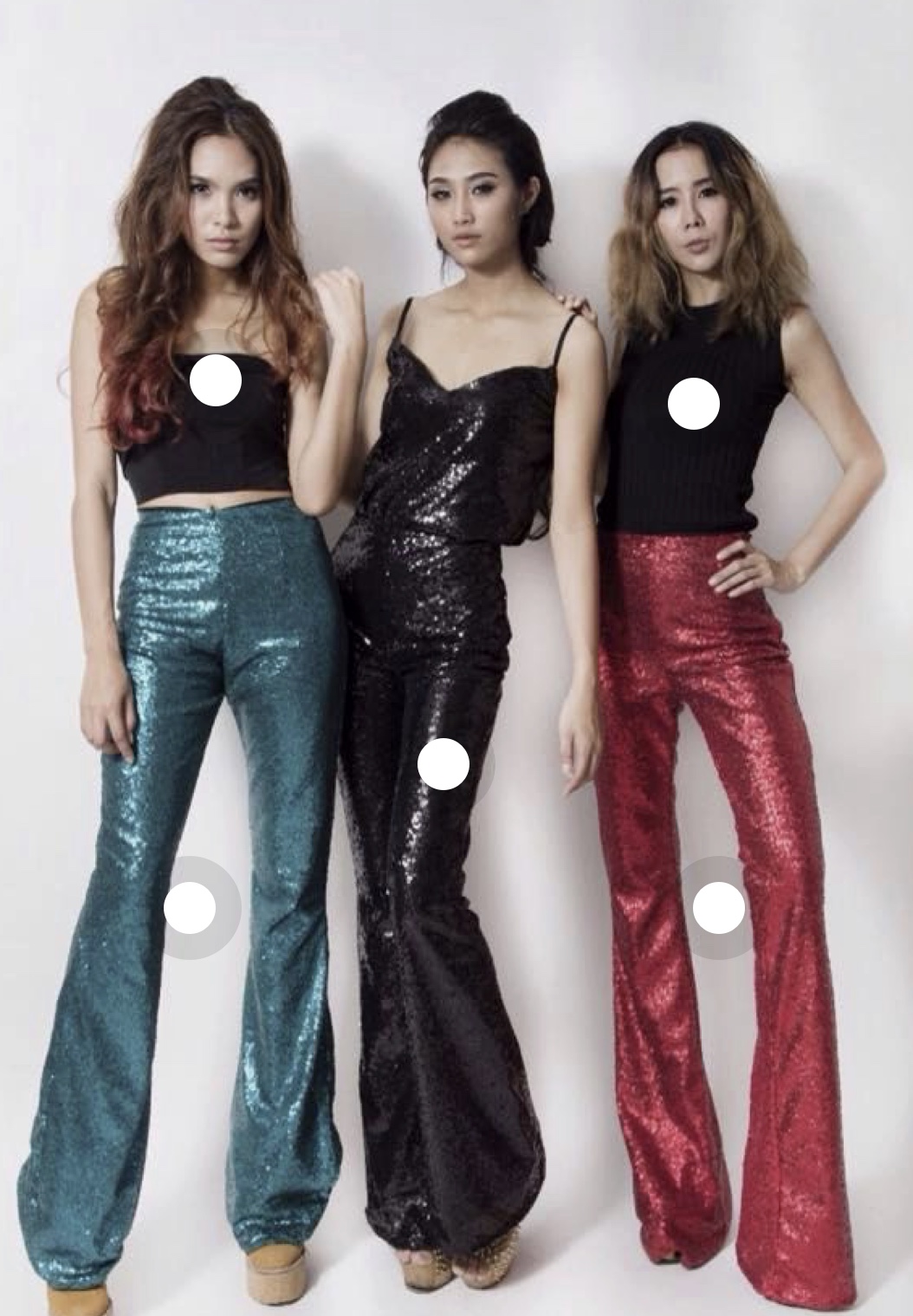View the tag on the red sequin pants
This screenshot has width=913, height=1316.
(x=718, y=907)
